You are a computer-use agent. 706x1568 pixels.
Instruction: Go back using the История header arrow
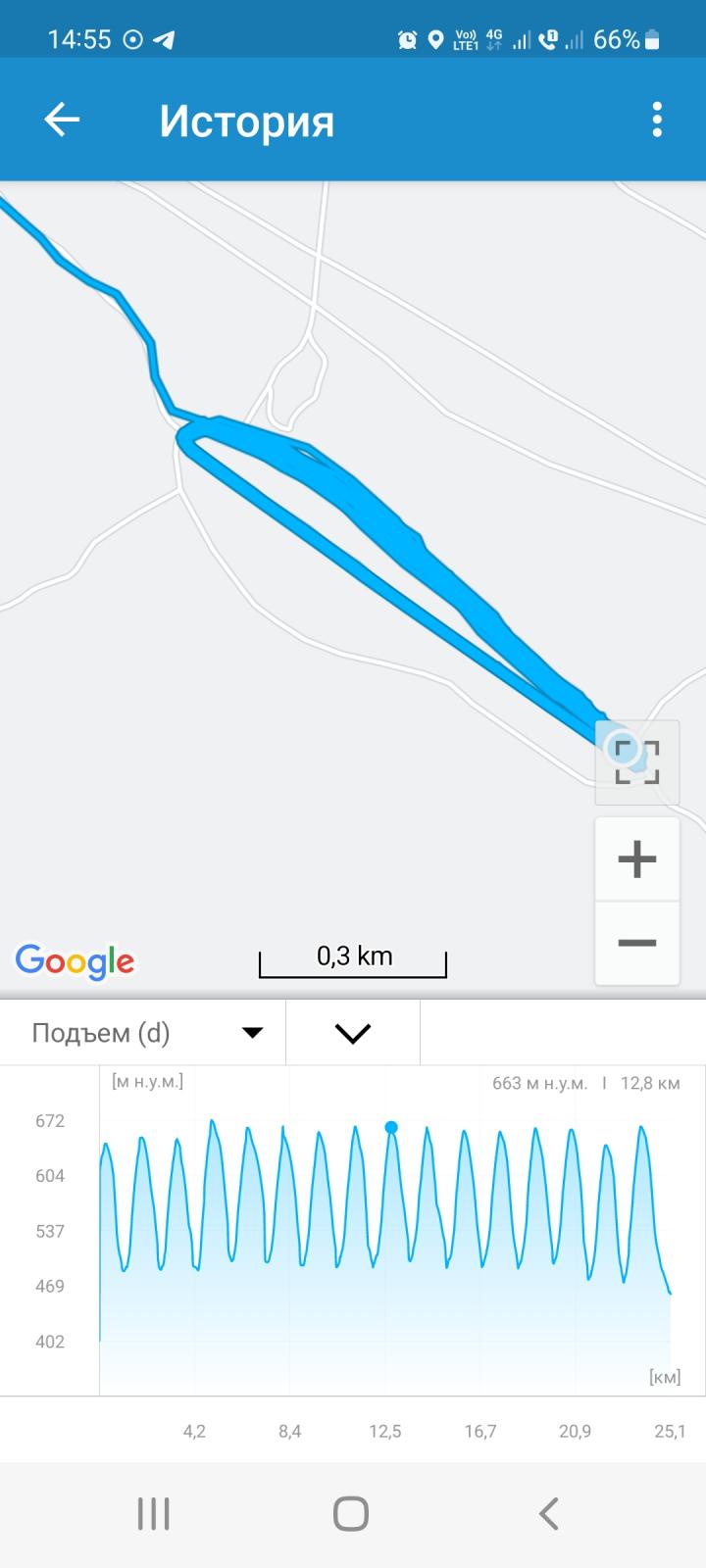62,120
